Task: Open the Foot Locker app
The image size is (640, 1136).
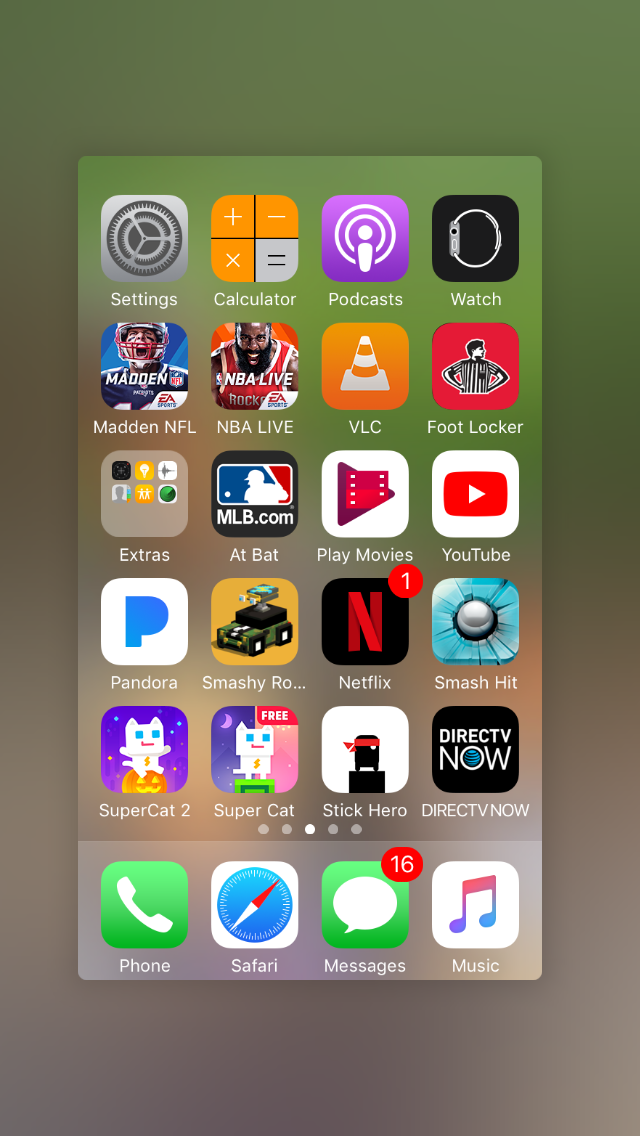Action: coord(475,366)
